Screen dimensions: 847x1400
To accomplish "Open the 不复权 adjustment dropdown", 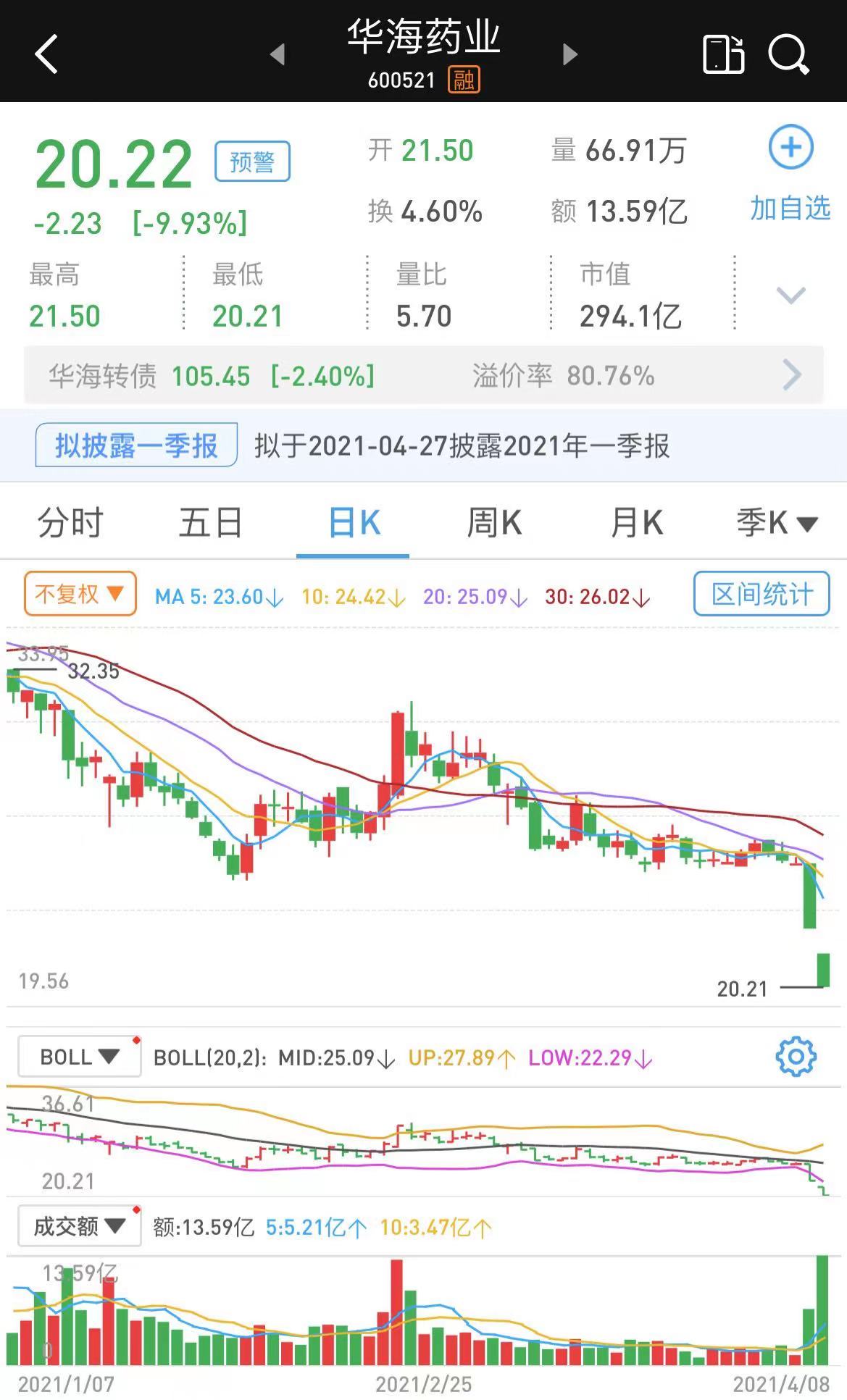I will [80, 594].
